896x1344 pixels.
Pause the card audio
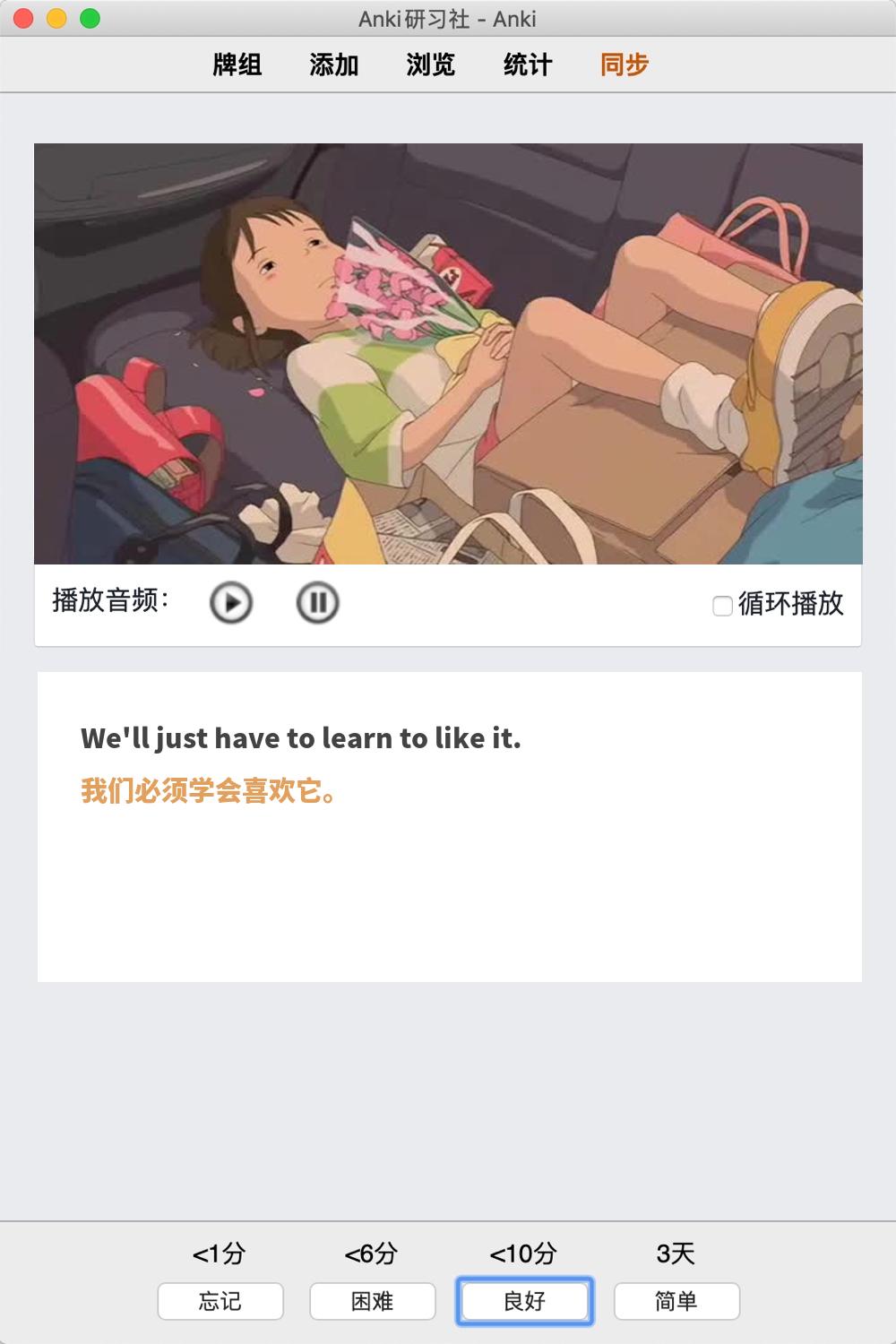click(317, 602)
